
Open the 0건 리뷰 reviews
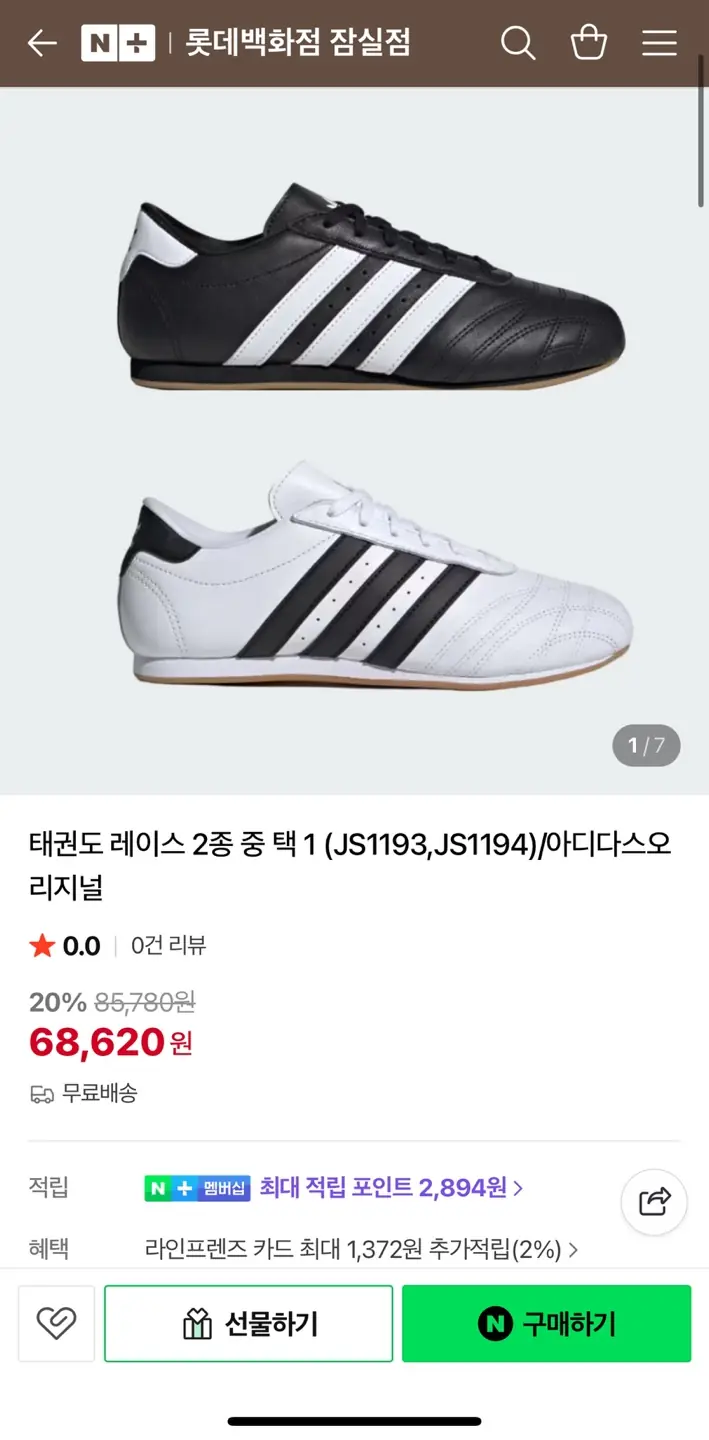[168, 946]
